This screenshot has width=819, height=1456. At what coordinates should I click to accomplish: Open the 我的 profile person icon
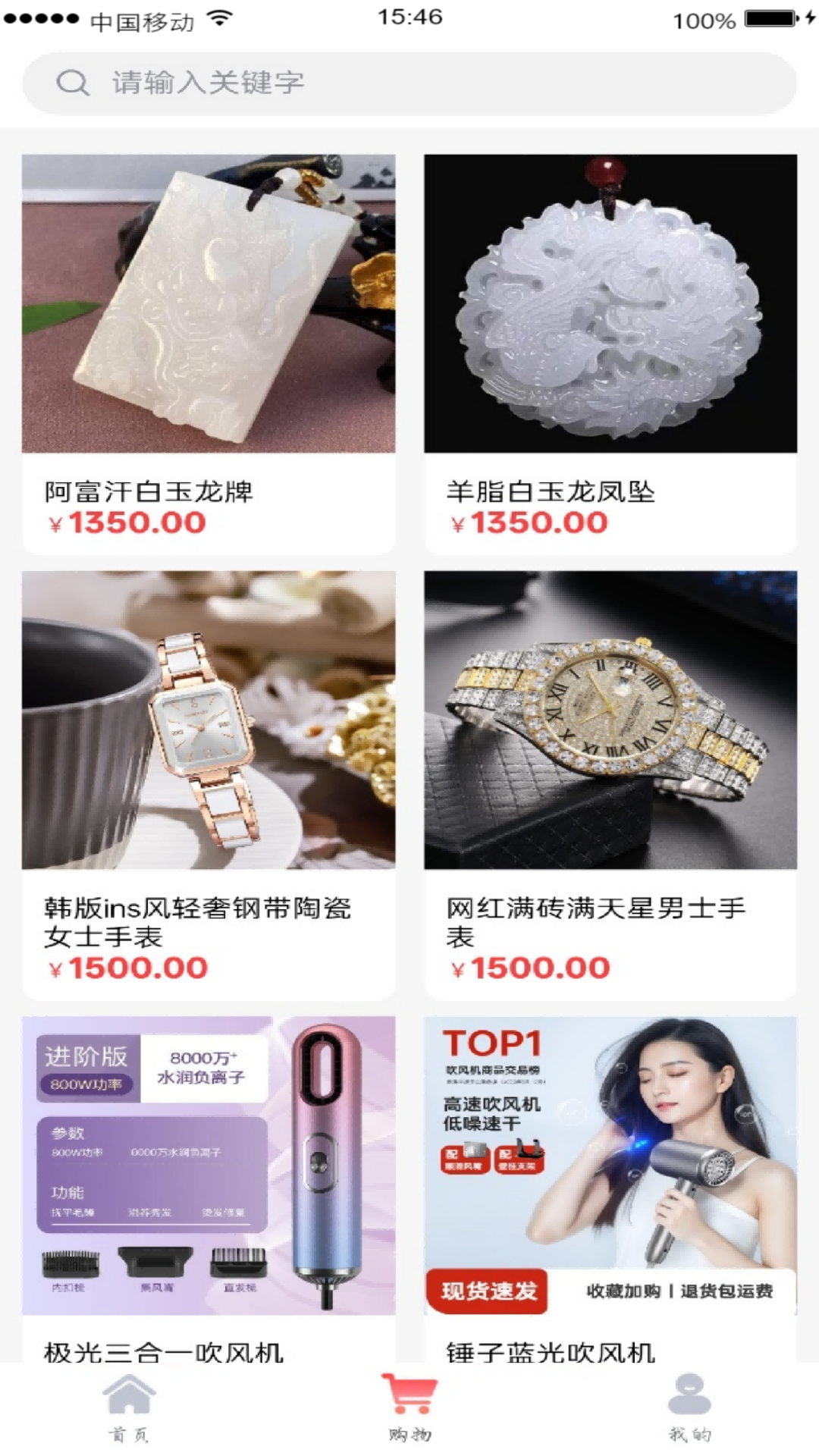point(688,1399)
